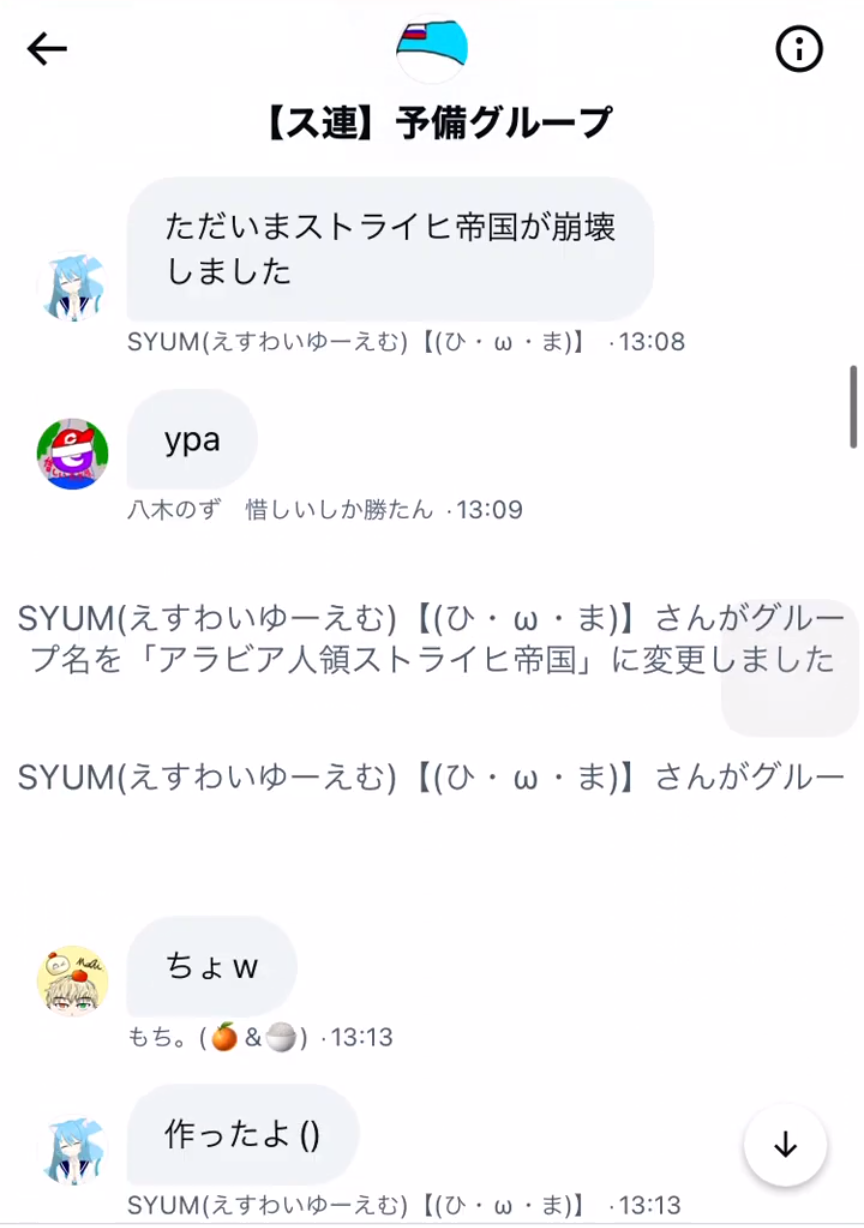The image size is (864, 1228).
Task: Jump to latest messages with down arrow
Action: pyautogui.click(x=785, y=1145)
